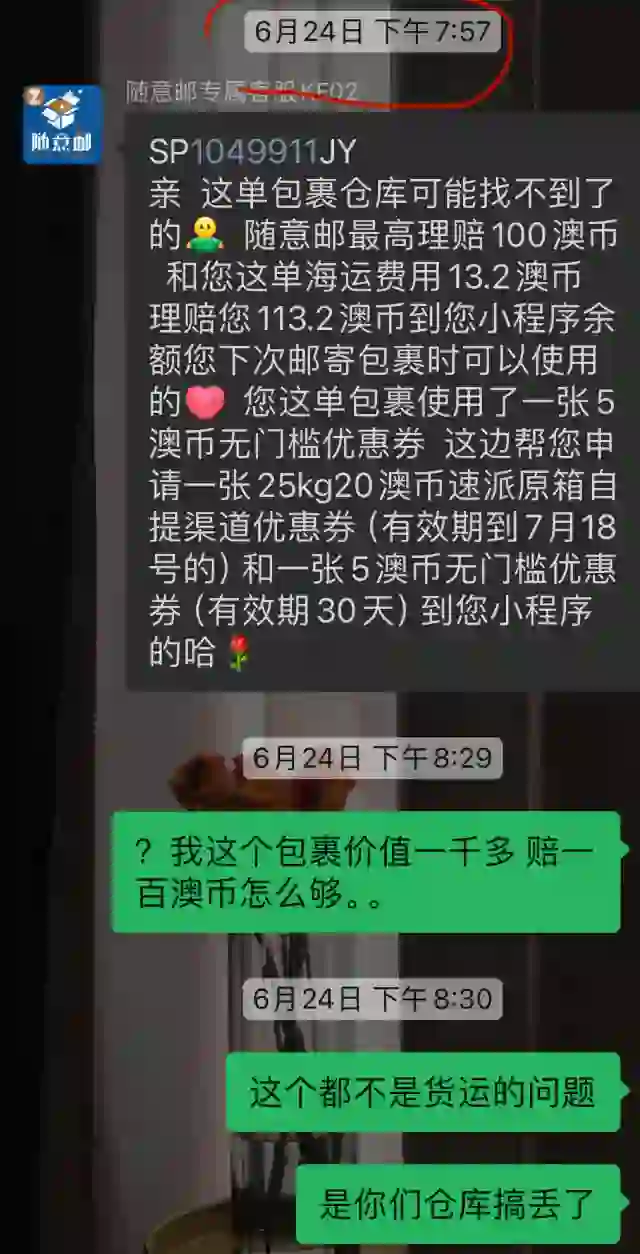The image size is (640, 1254).
Task: Tap the highlighted number 1049911 in the message
Action: pyautogui.click(x=255, y=152)
